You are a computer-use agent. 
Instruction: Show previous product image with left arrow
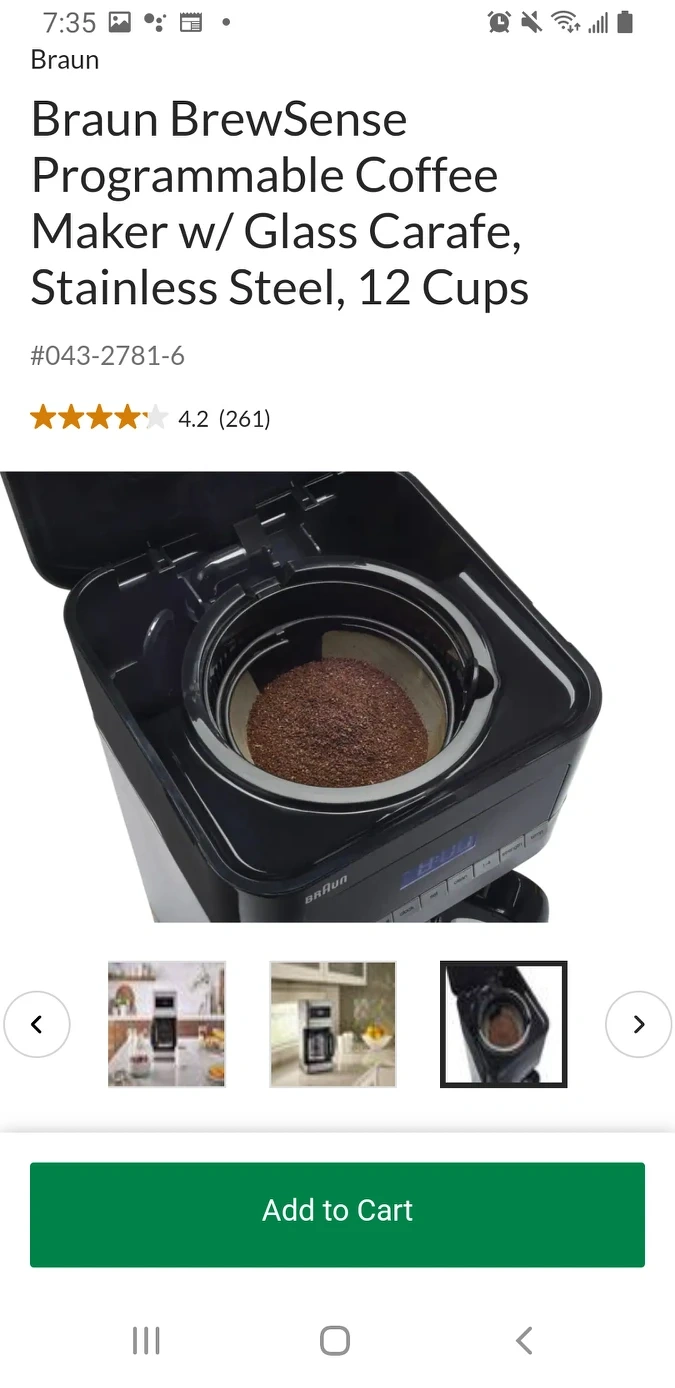(x=37, y=1024)
